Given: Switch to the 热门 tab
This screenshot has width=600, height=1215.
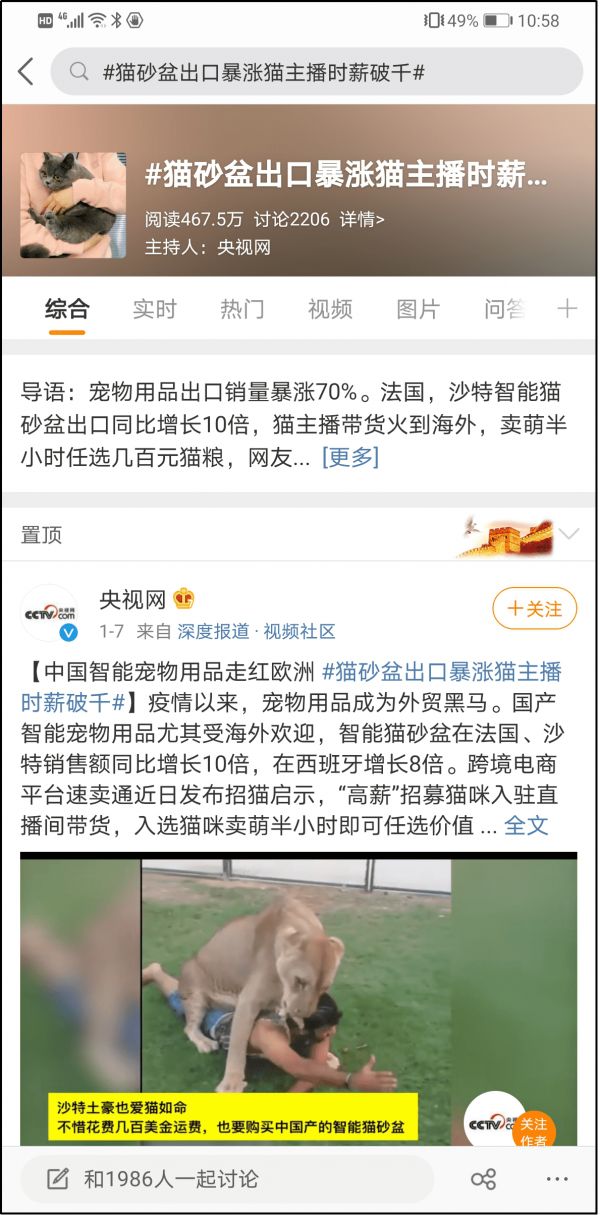Looking at the screenshot, I should coord(242,309).
